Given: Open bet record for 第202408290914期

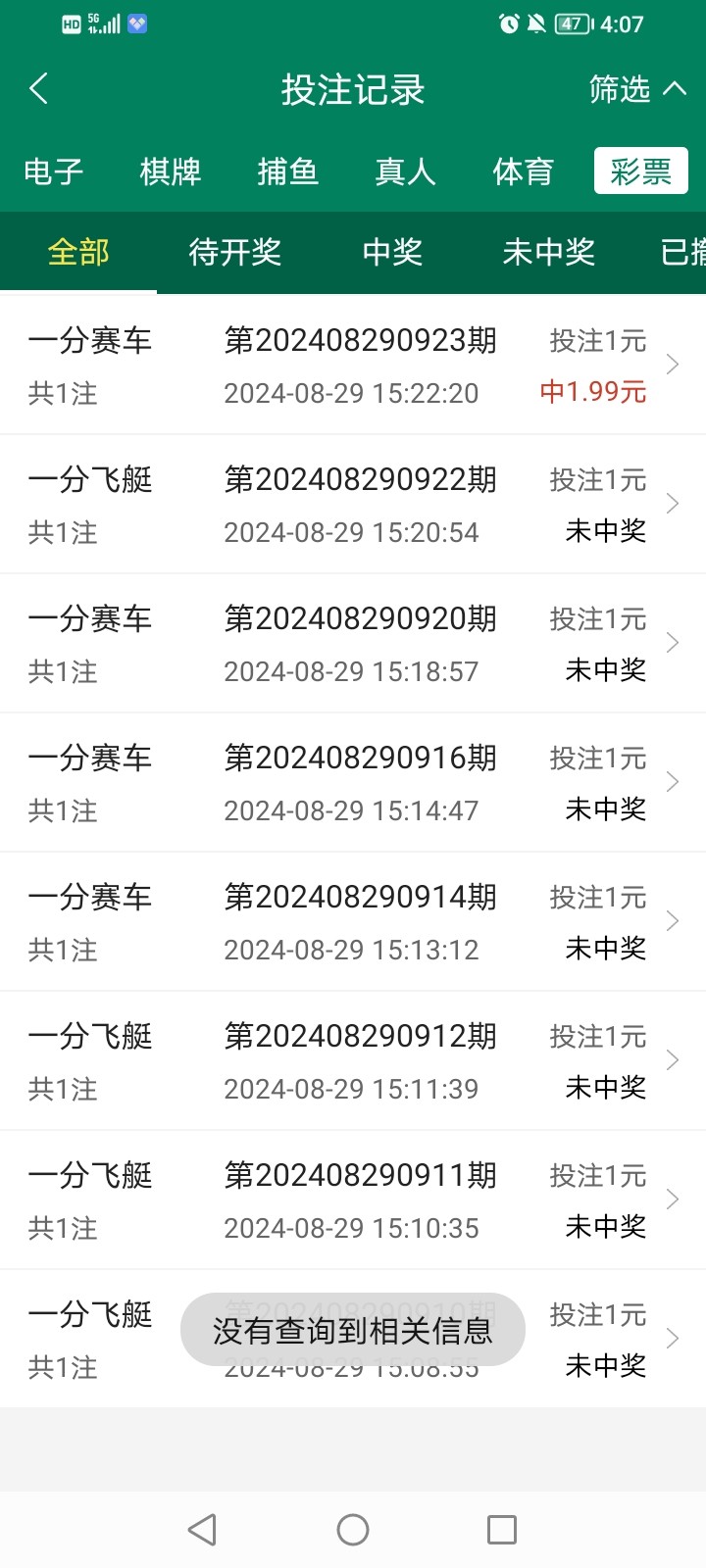Looking at the screenshot, I should 353,921.
